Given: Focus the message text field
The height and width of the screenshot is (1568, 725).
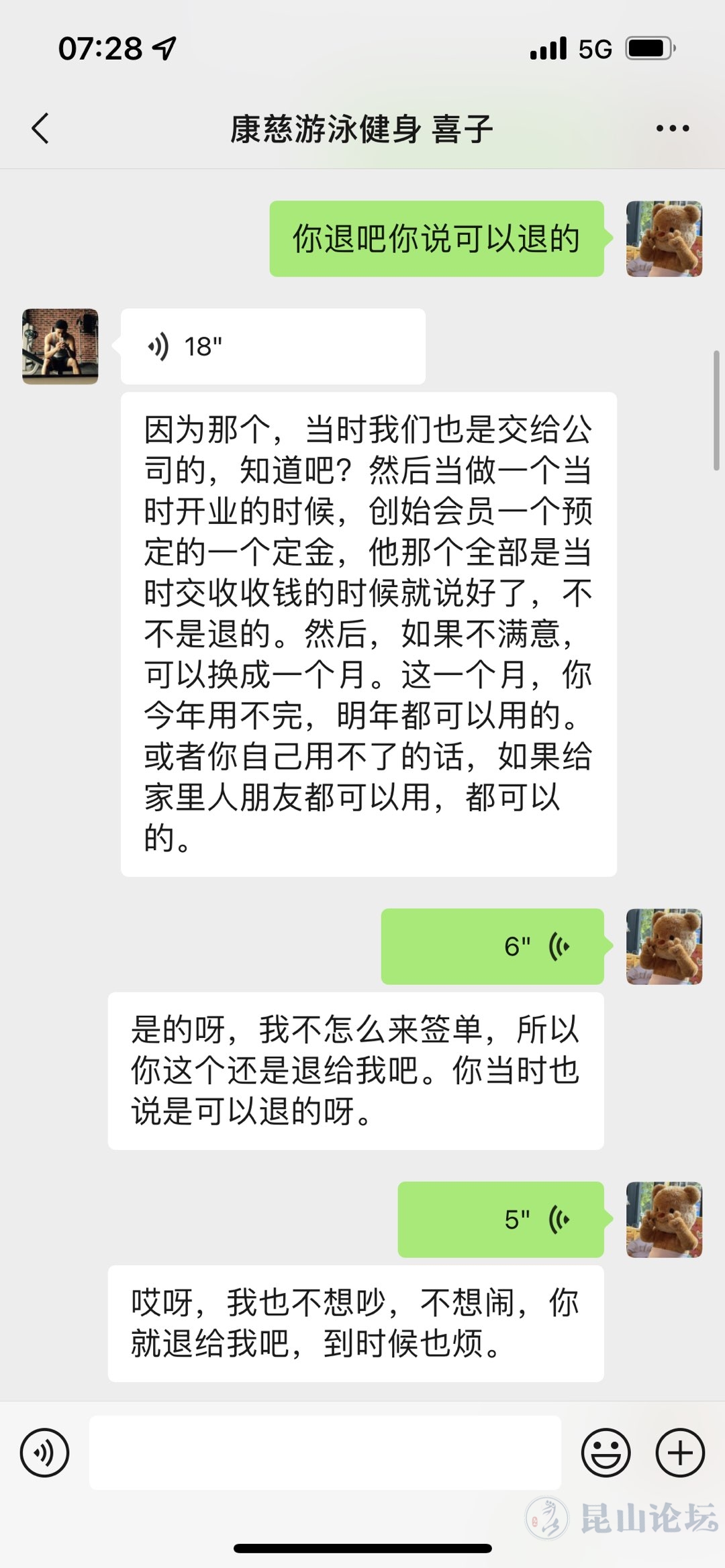Looking at the screenshot, I should pos(325,1453).
